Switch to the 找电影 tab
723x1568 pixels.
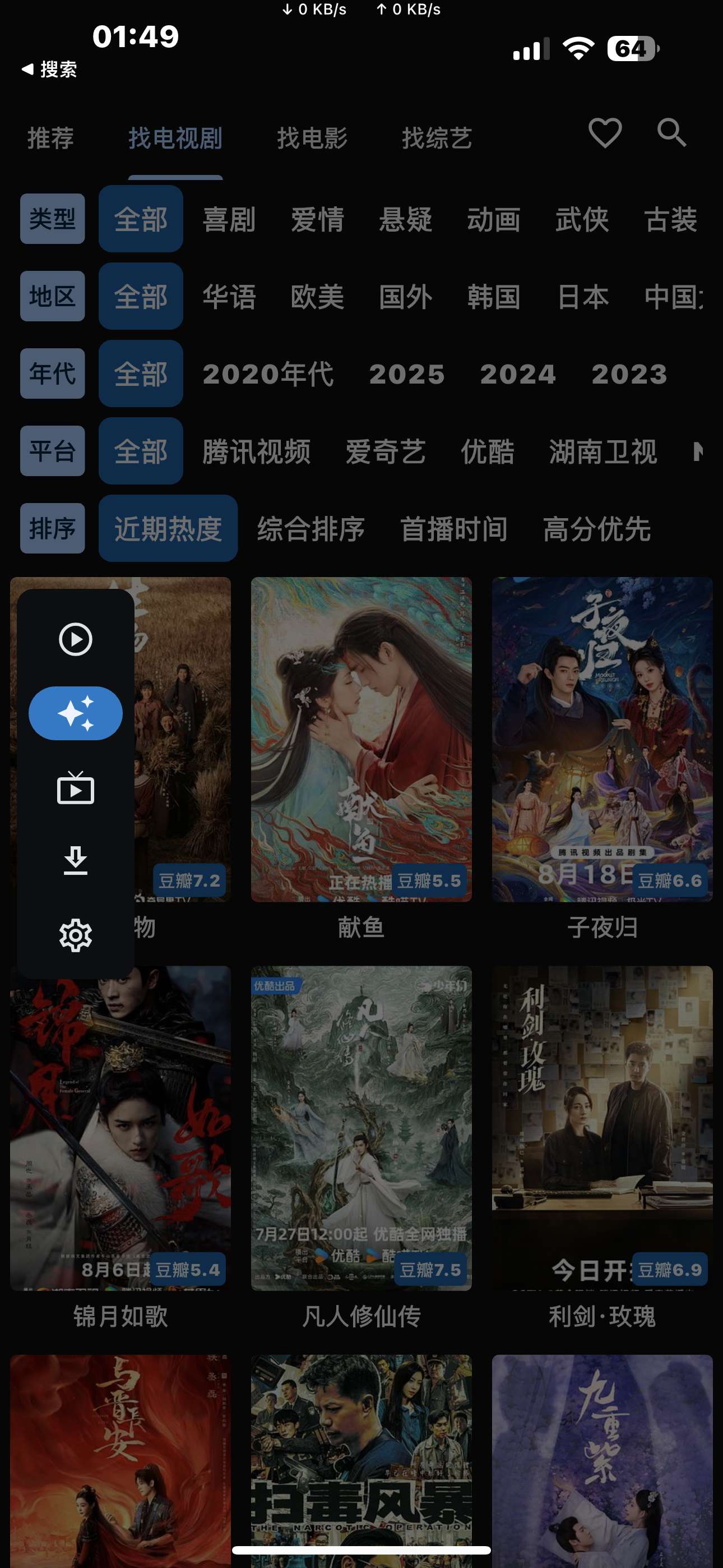click(x=312, y=138)
